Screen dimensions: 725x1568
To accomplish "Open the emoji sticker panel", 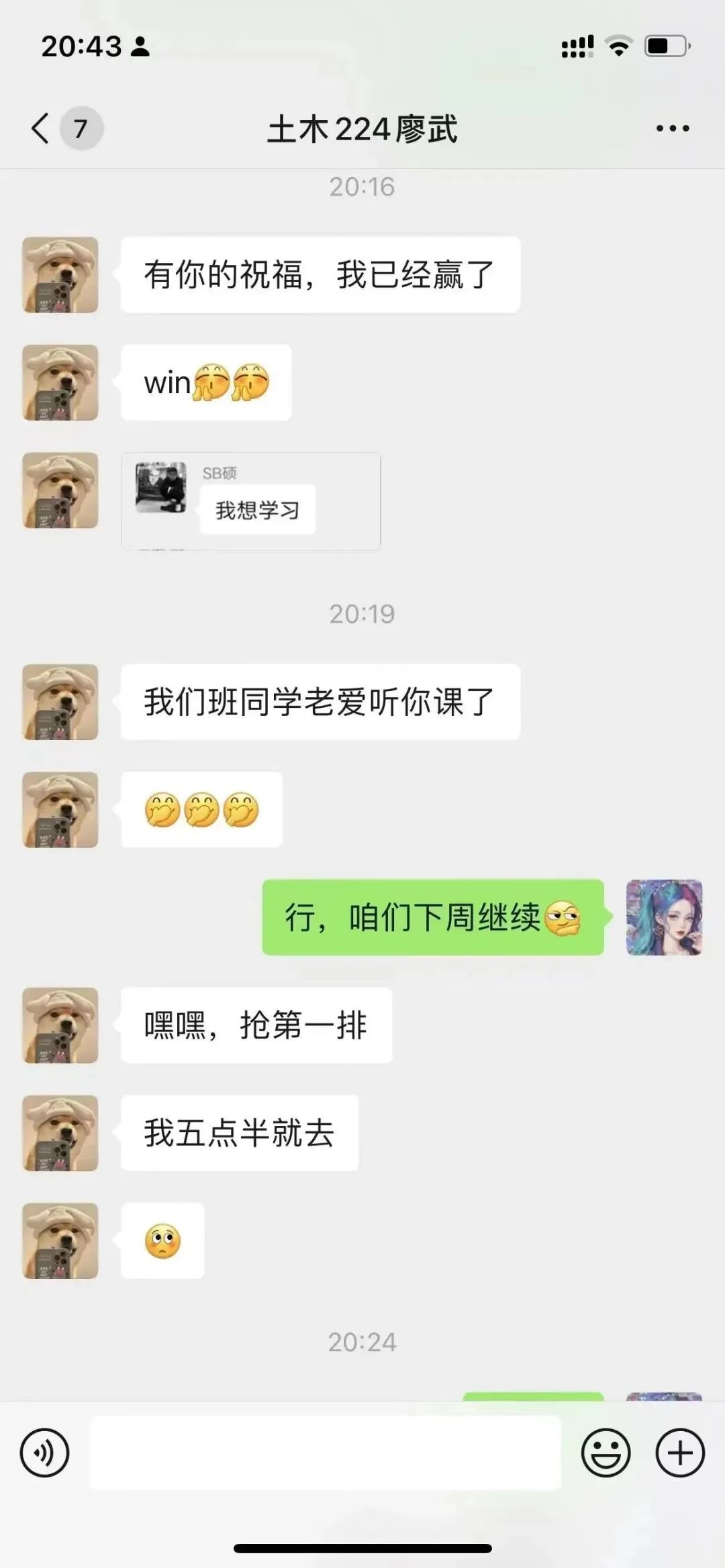I will [606, 1453].
